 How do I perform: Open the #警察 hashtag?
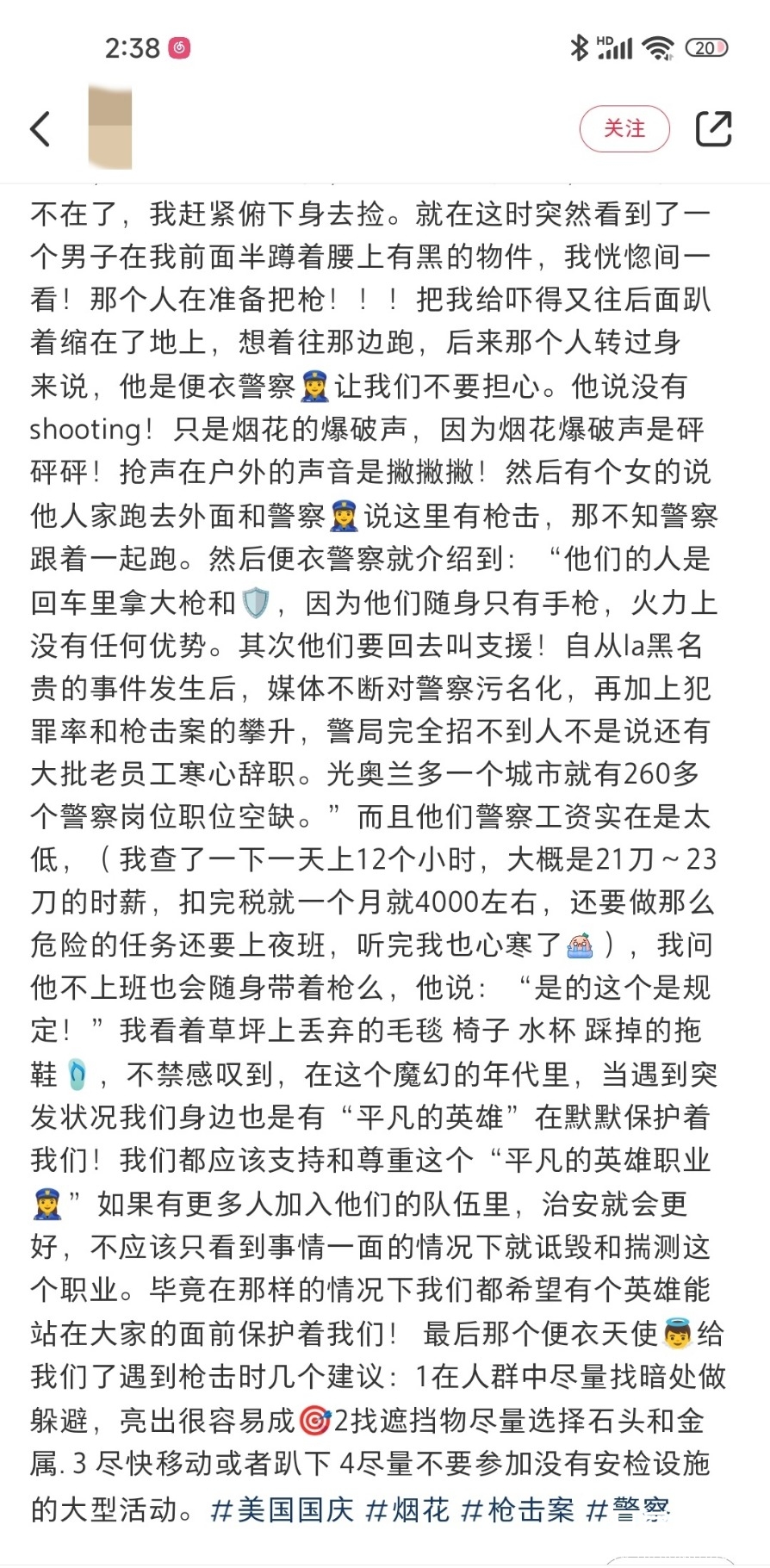628,1509
